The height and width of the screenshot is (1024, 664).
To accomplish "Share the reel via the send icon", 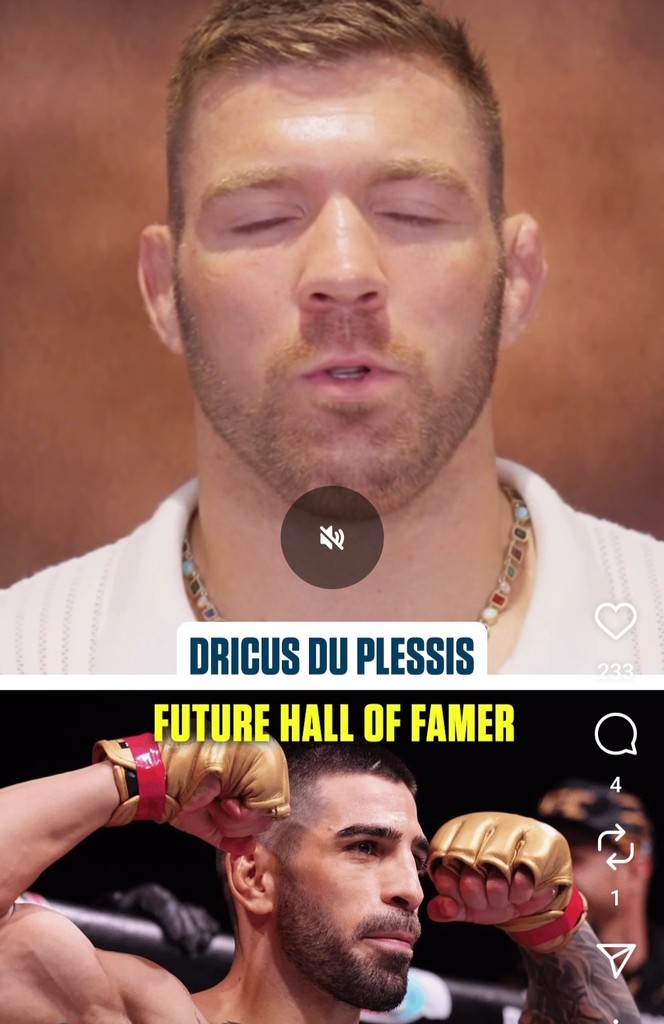I will coord(615,960).
